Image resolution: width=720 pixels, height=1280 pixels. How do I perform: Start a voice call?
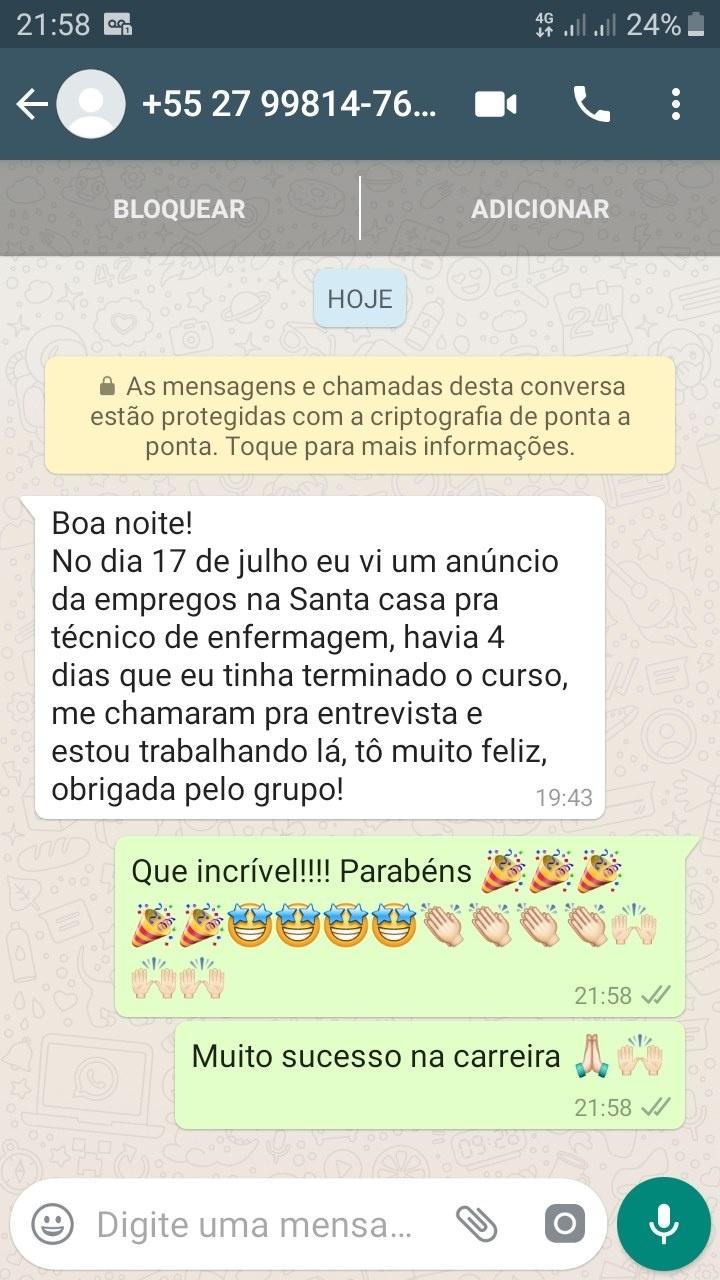point(591,104)
